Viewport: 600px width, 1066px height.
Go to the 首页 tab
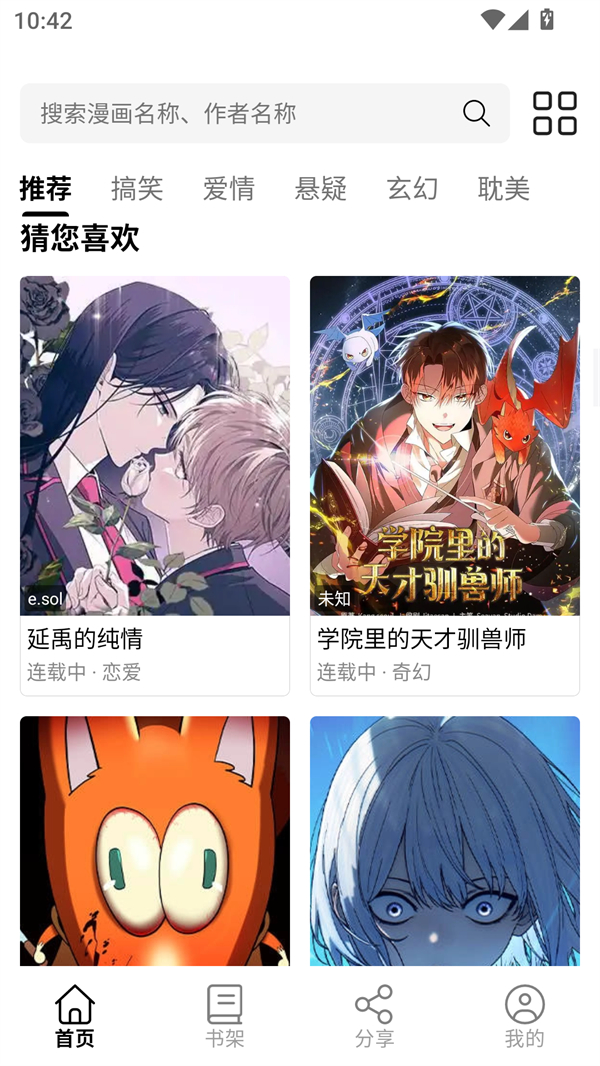pyautogui.click(x=75, y=1016)
